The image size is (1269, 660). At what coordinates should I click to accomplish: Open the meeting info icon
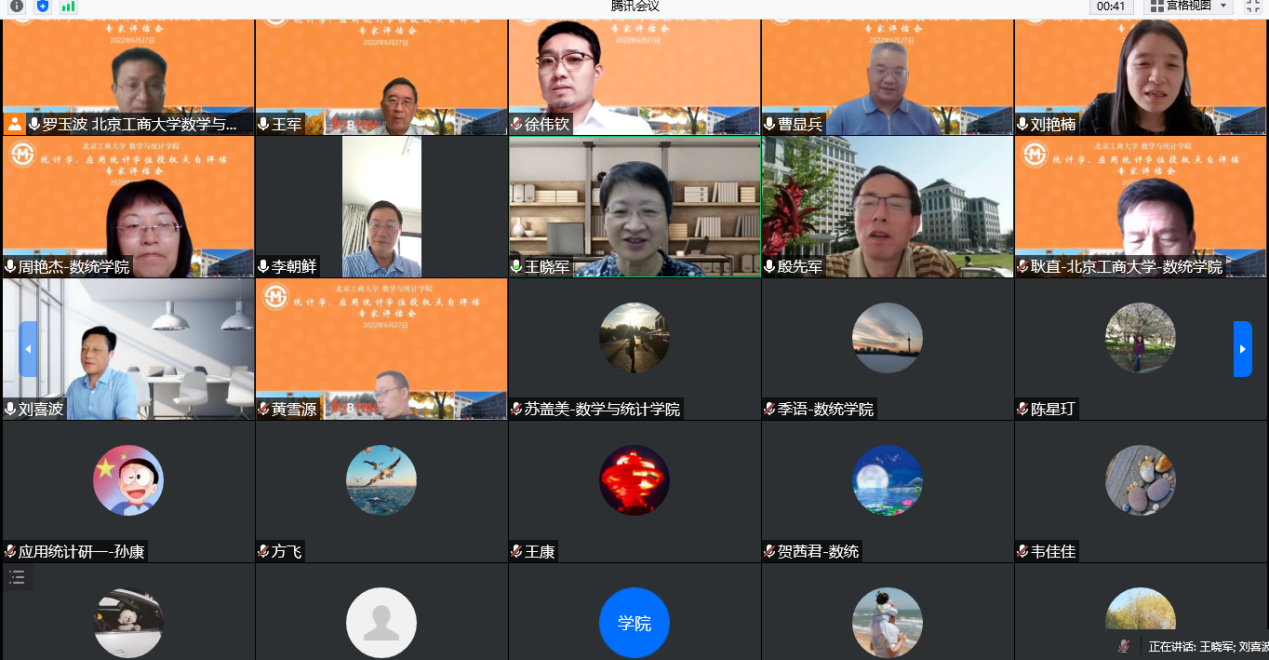(x=17, y=6)
